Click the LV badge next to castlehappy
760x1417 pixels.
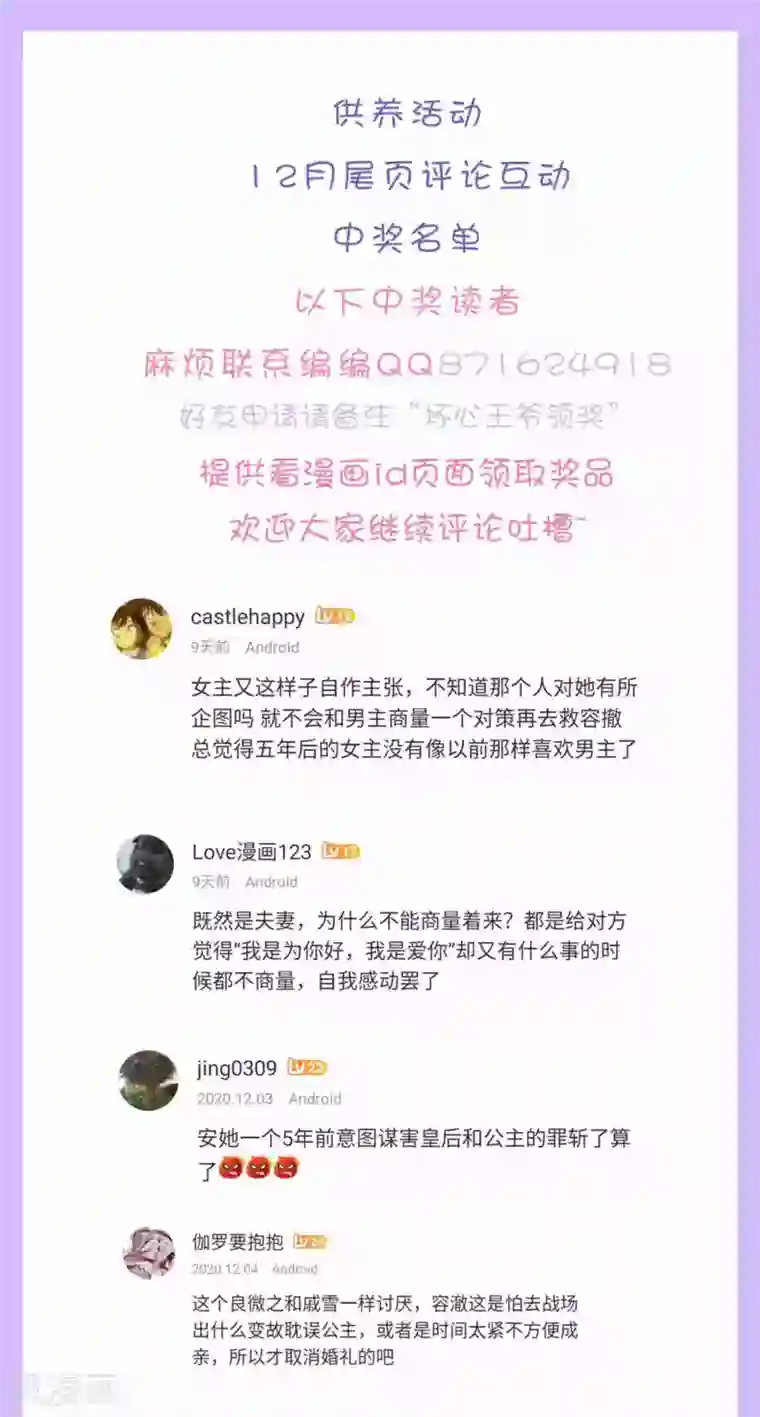(x=337, y=617)
